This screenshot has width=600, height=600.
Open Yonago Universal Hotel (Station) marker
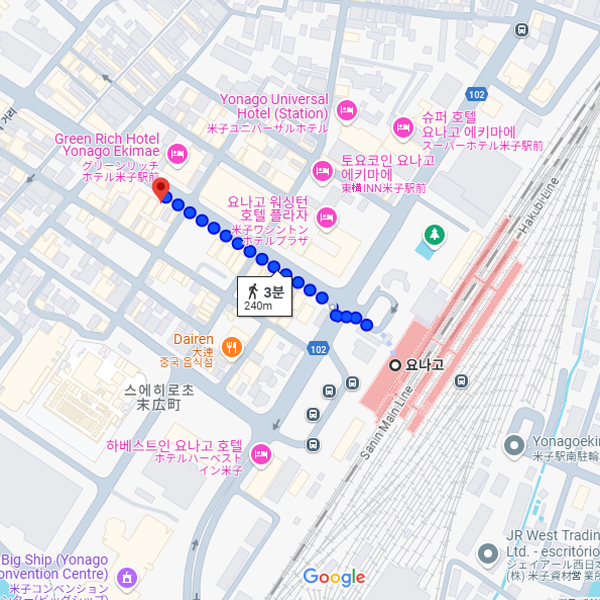(x=347, y=110)
